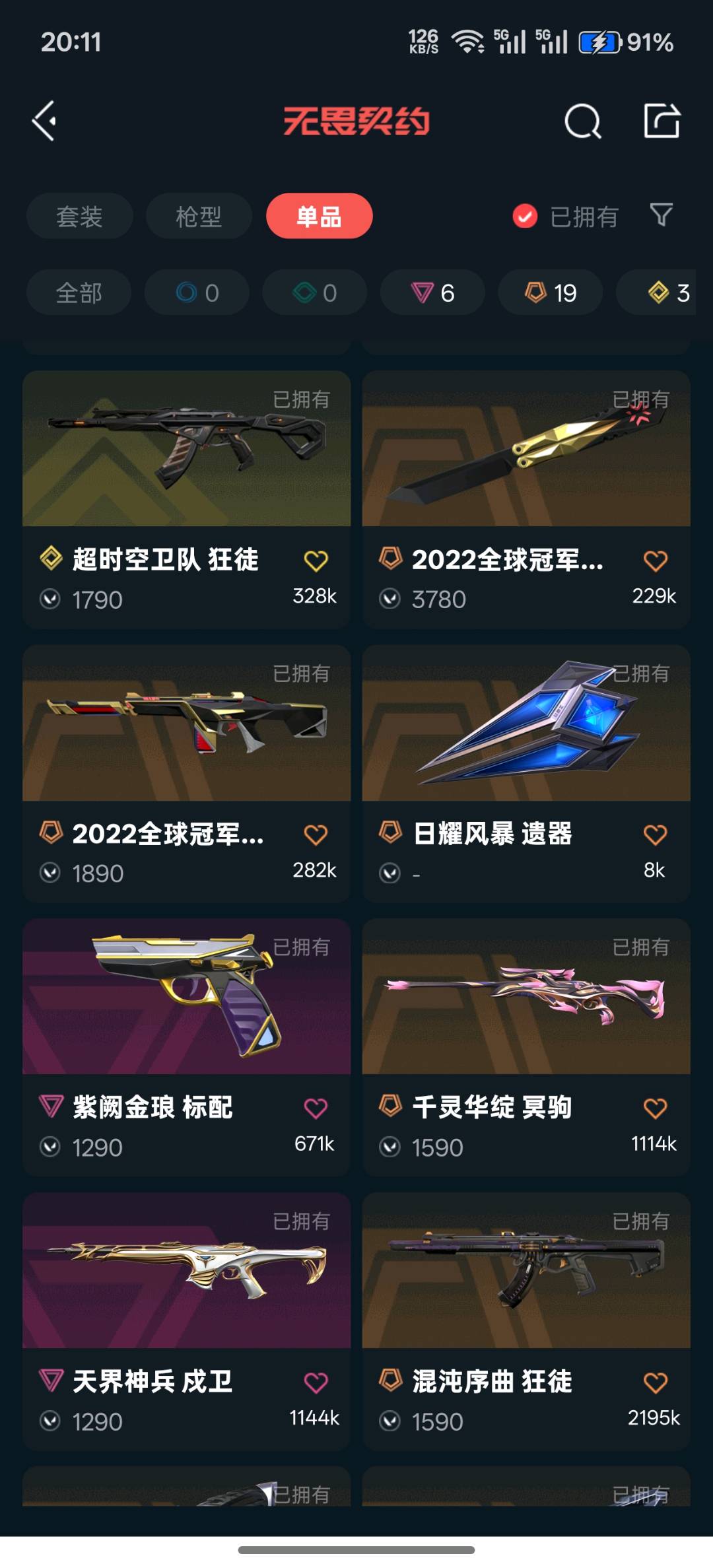
Task: Filter by the orange chip showing 19
Action: coord(551,292)
